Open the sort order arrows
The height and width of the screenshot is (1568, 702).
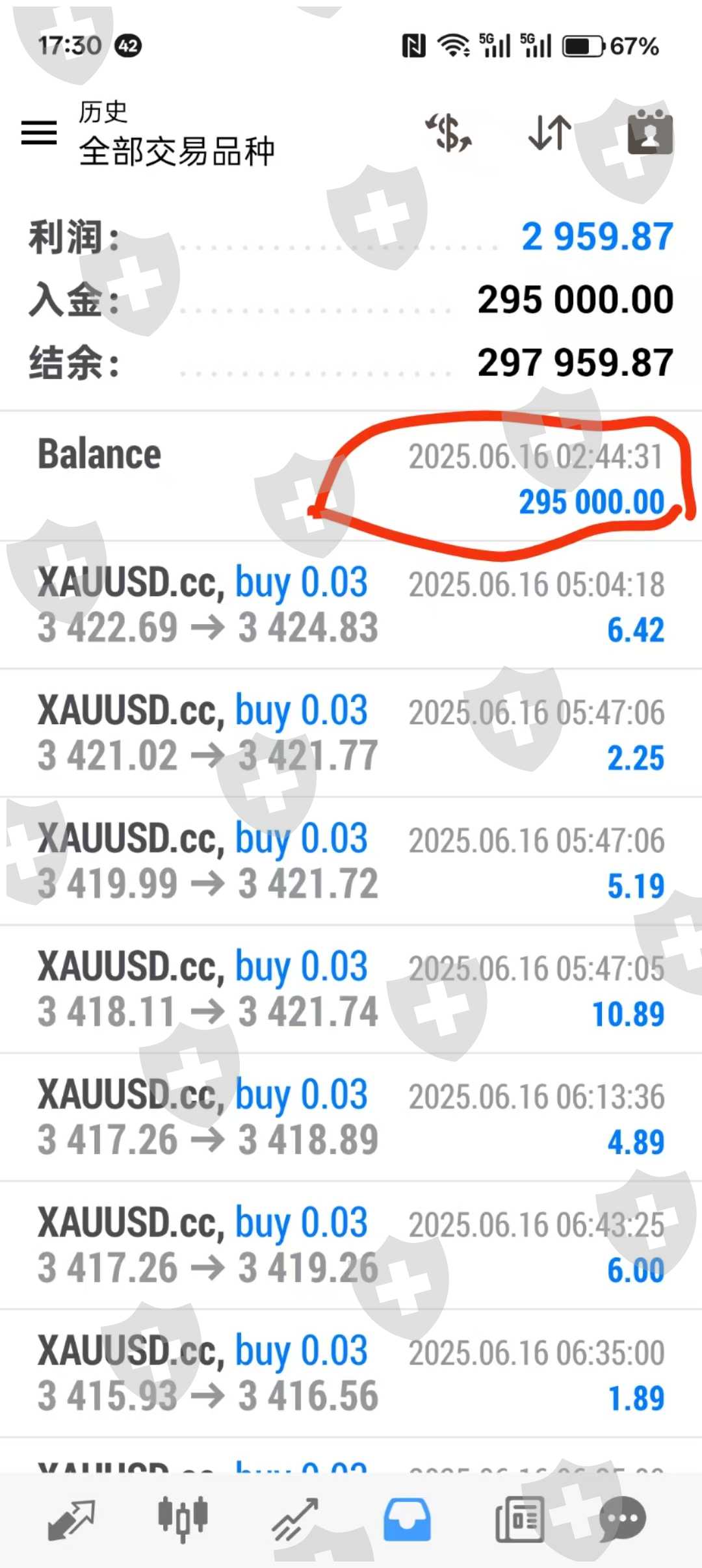pyautogui.click(x=550, y=133)
